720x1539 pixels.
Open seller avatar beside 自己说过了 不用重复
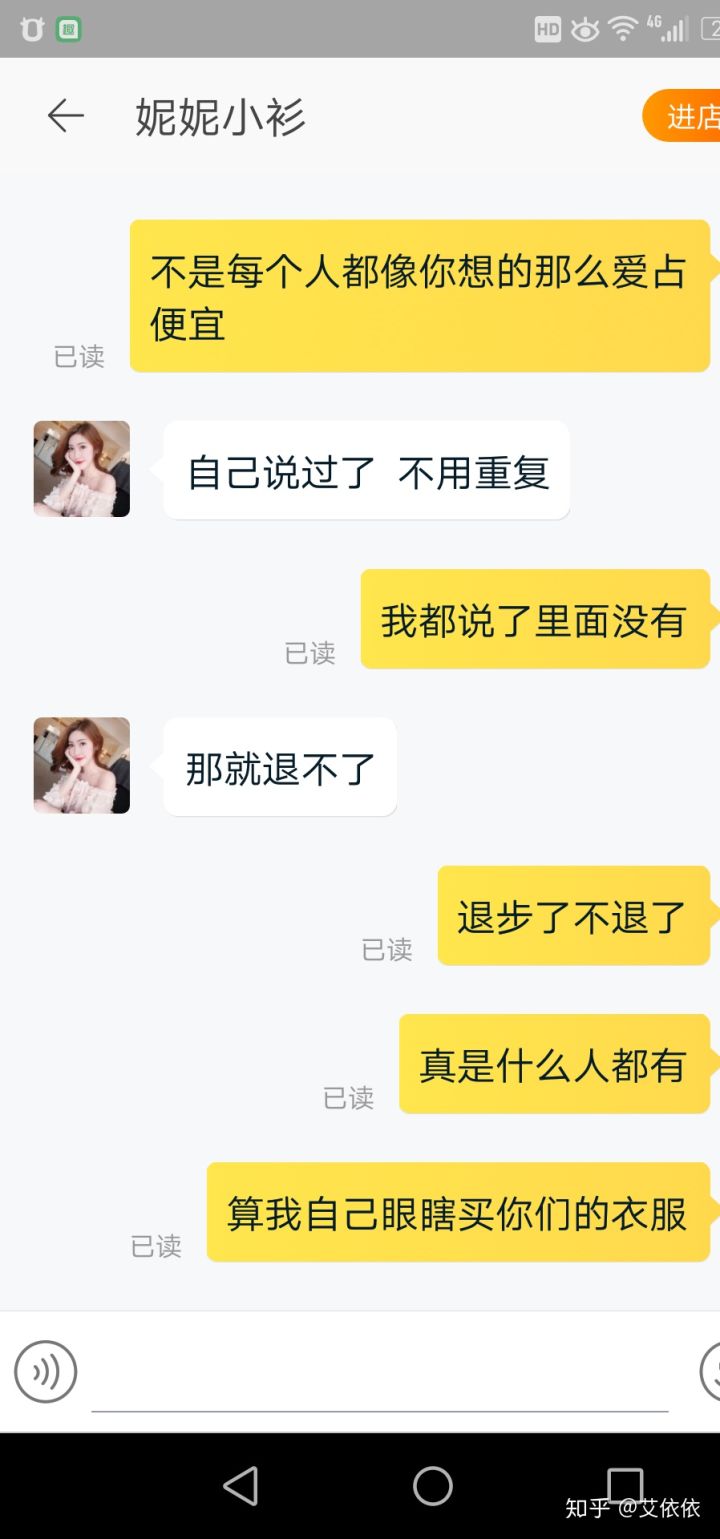(82, 469)
